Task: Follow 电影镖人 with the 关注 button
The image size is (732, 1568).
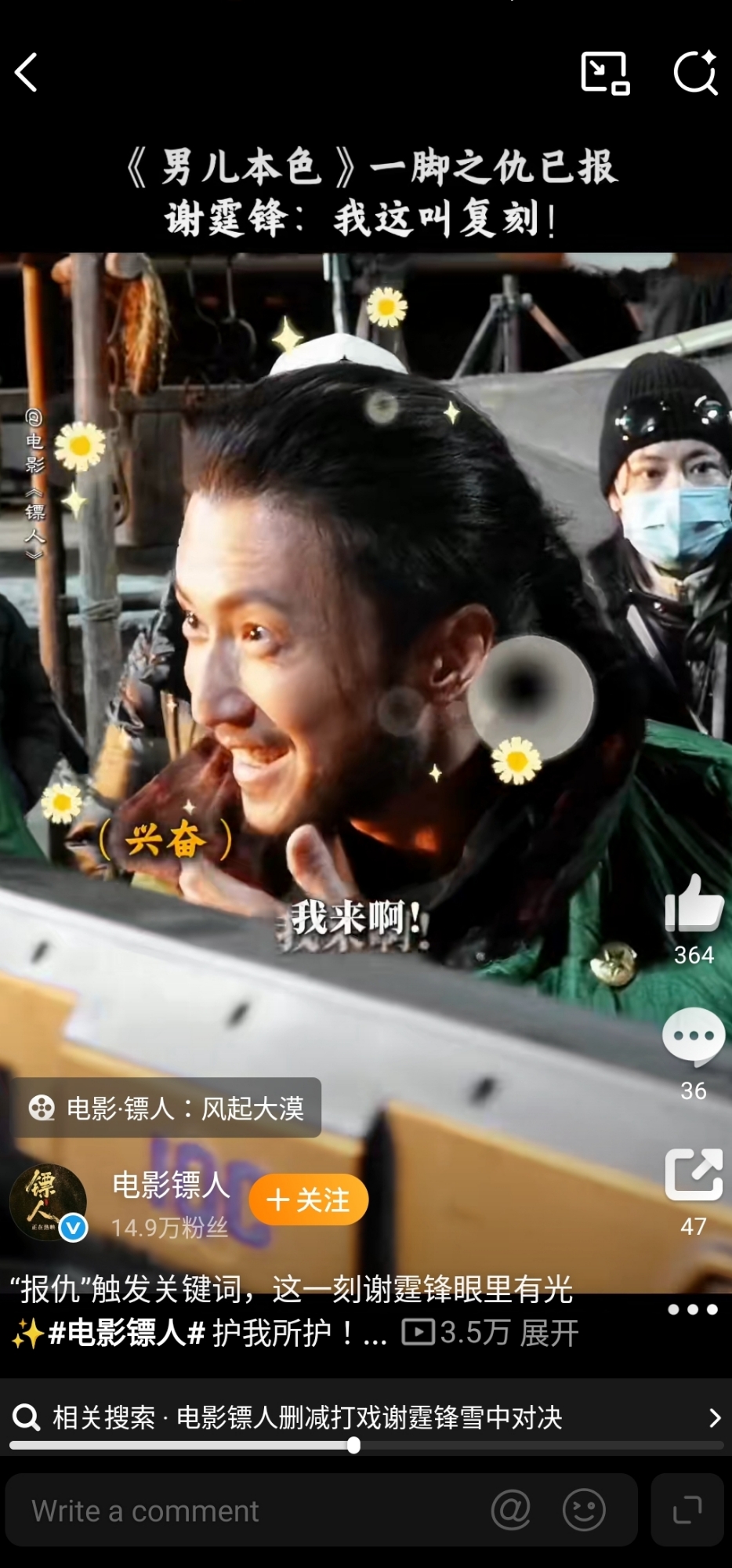Action: coord(309,1200)
